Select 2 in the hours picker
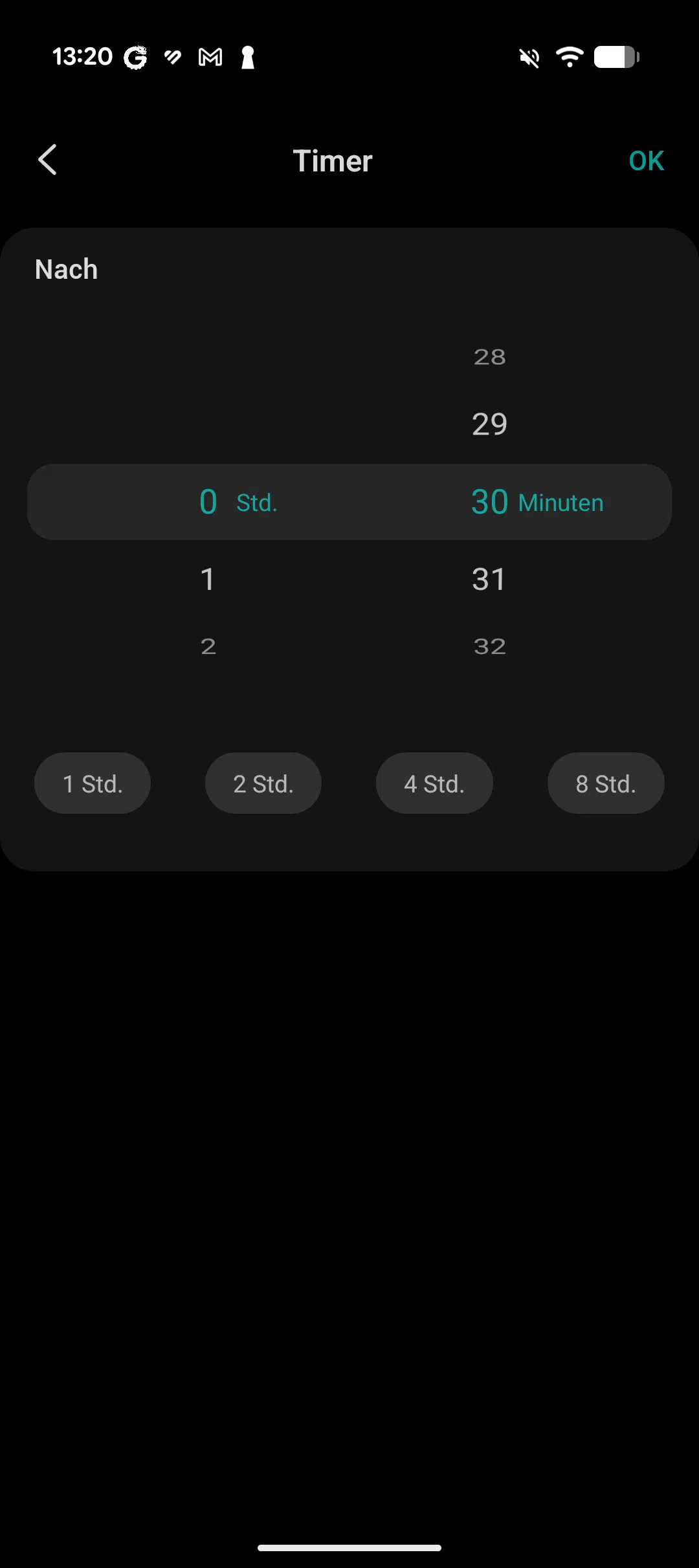Viewport: 699px width, 1568px height. click(208, 646)
